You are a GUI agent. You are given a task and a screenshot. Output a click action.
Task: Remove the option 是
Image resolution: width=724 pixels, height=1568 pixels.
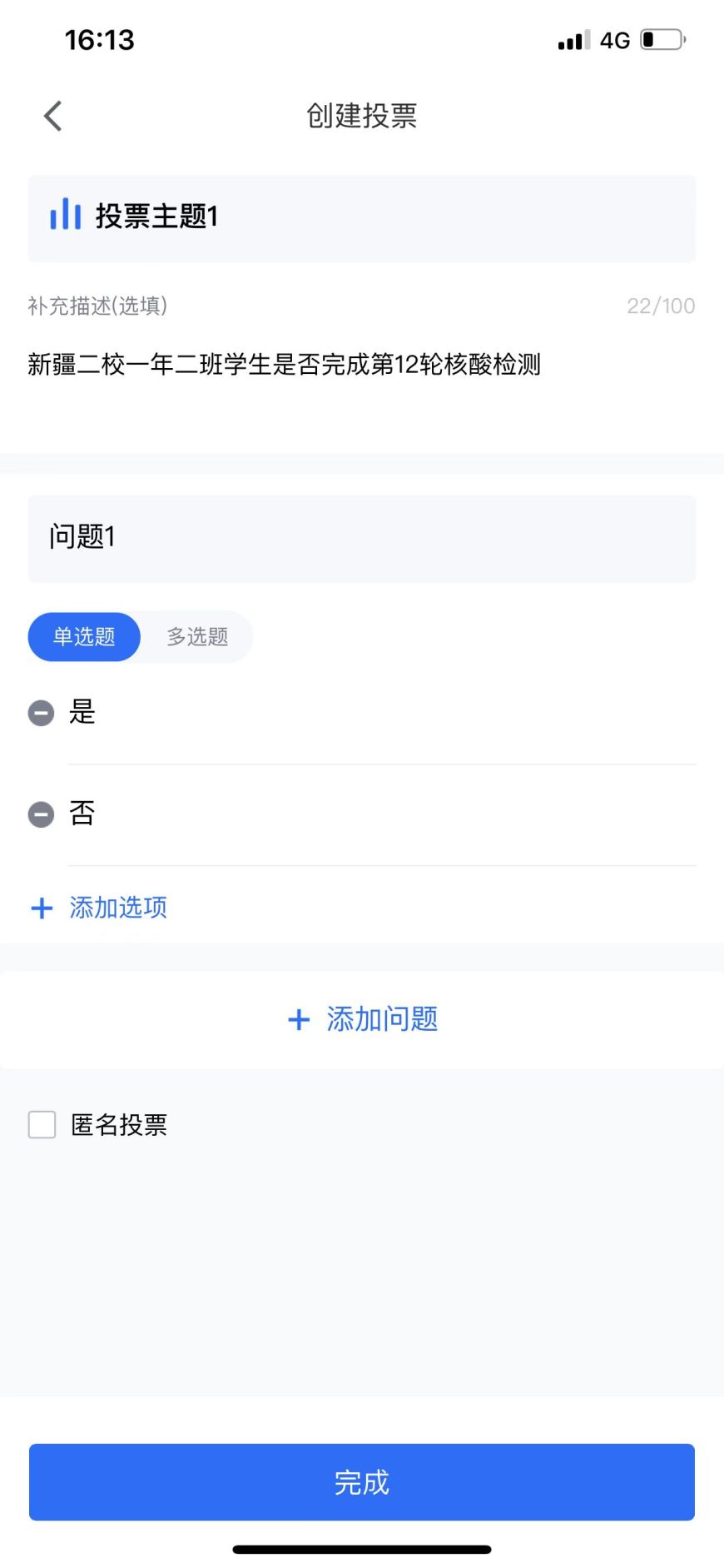click(41, 713)
